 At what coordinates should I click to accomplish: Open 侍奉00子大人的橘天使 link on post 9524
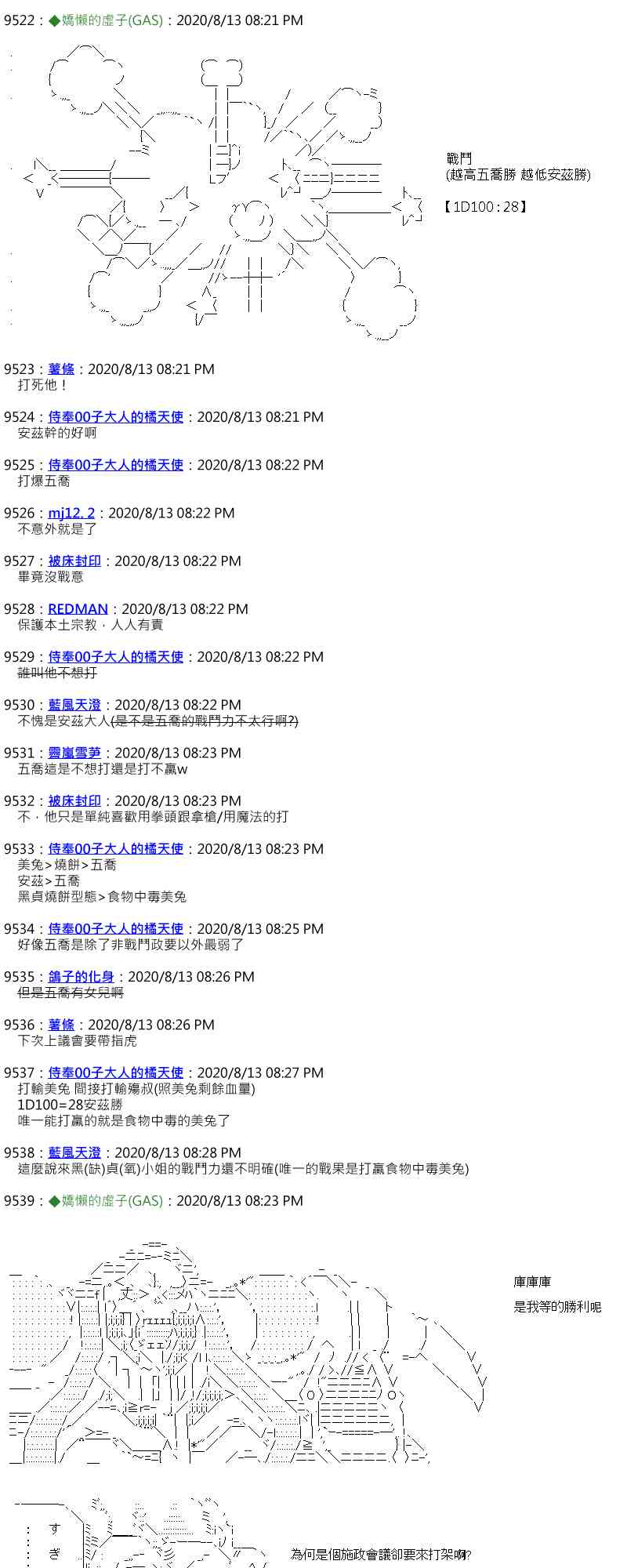[116, 416]
